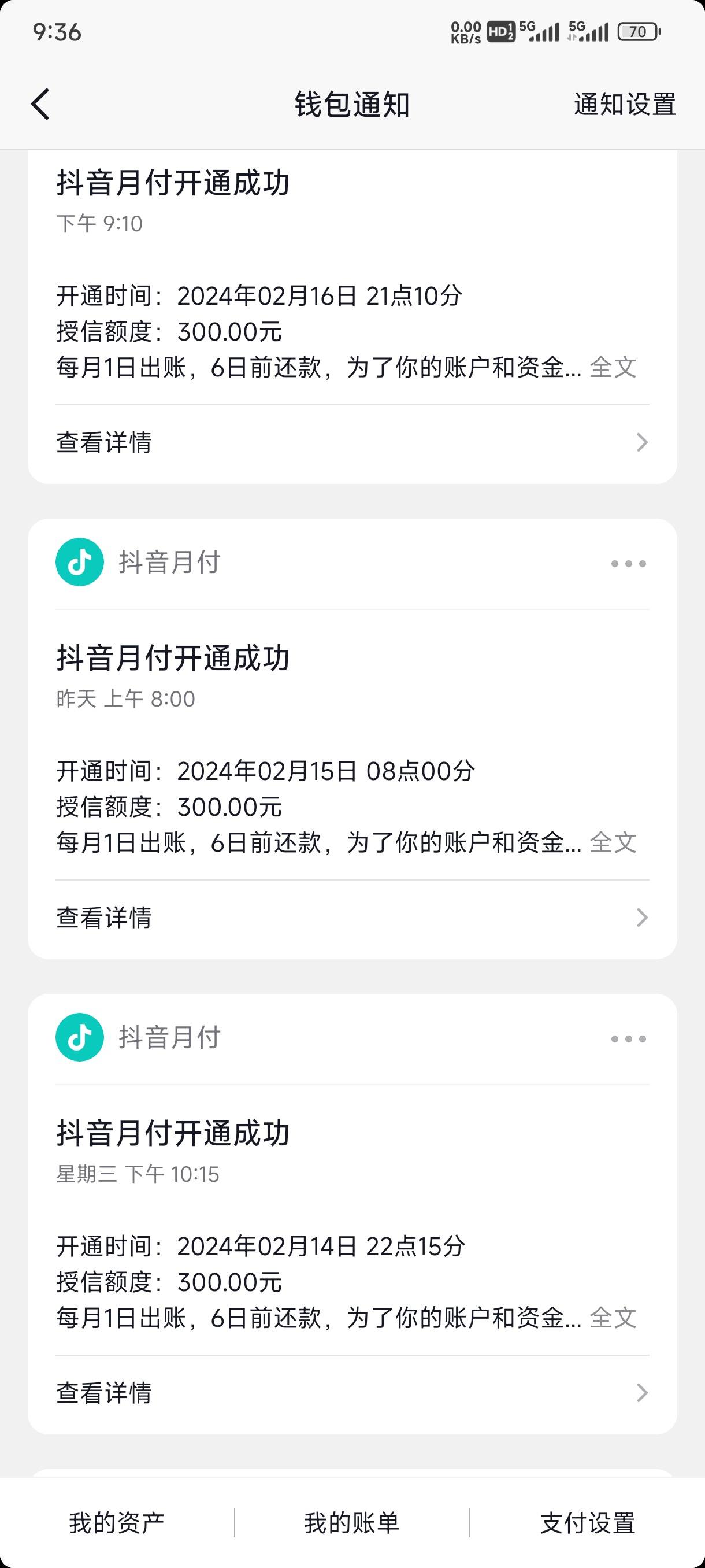Expand 全文 in the 02月15日 notification

pyautogui.click(x=613, y=842)
